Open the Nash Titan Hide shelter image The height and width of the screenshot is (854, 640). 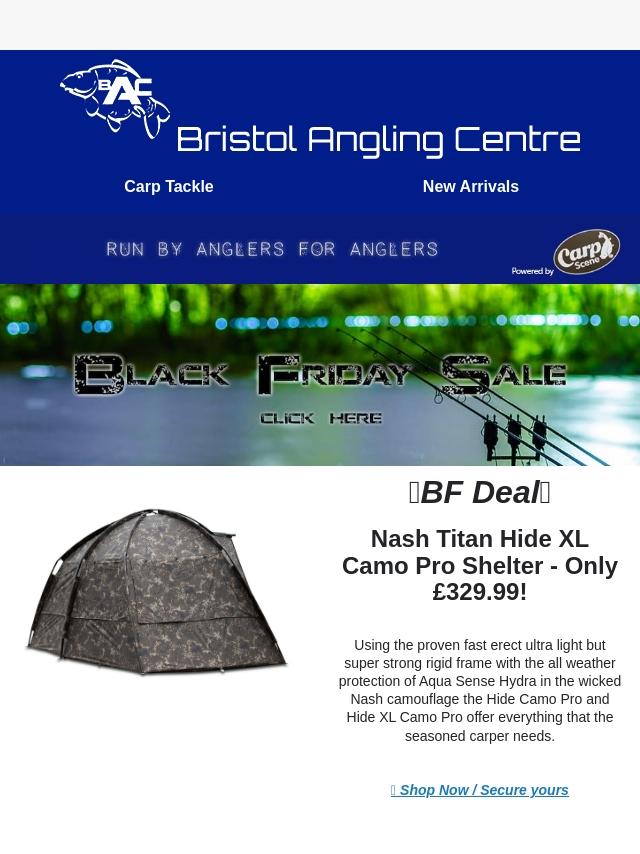(x=157, y=591)
